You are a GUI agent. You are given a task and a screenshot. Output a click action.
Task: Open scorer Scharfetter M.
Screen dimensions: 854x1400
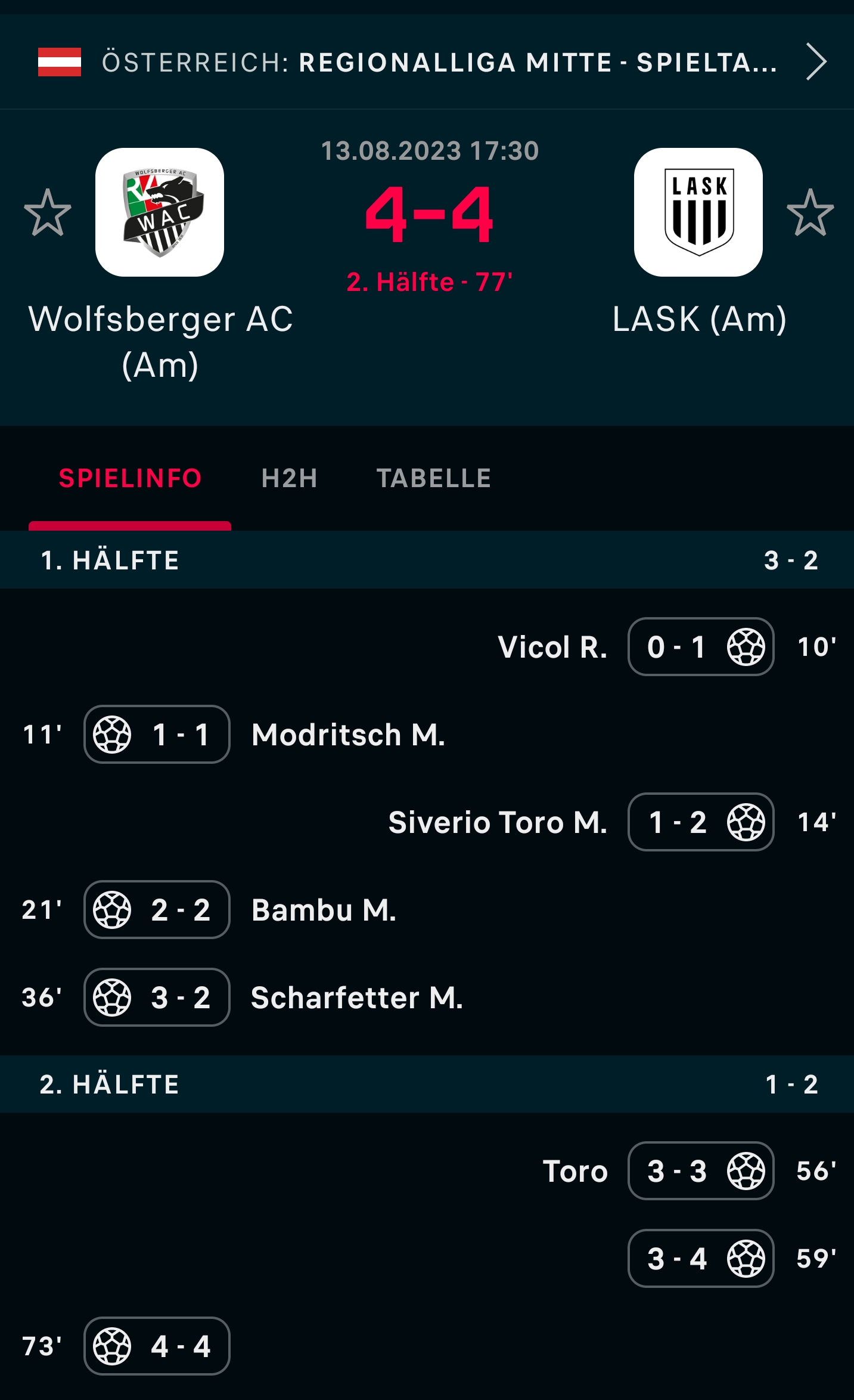click(x=357, y=998)
